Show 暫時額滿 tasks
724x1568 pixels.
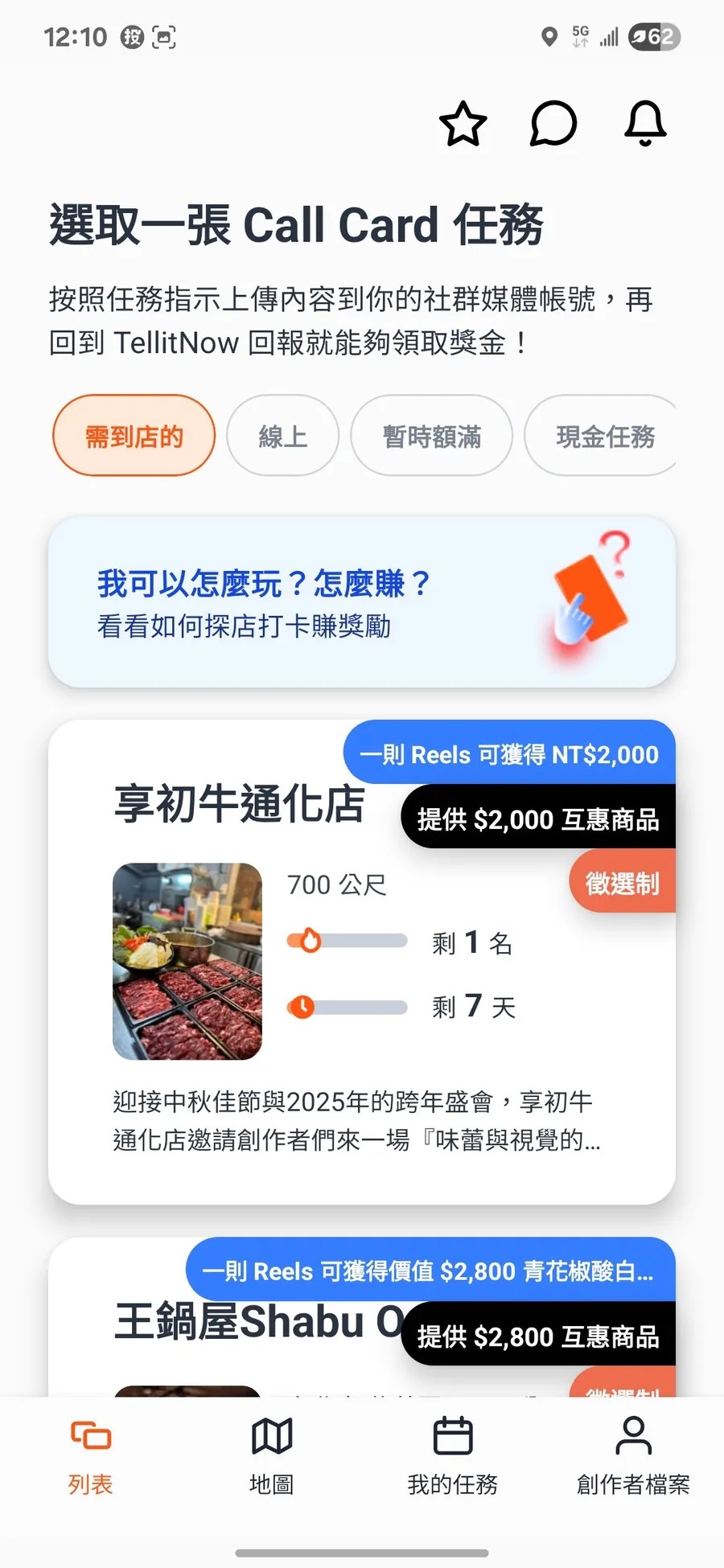click(431, 436)
